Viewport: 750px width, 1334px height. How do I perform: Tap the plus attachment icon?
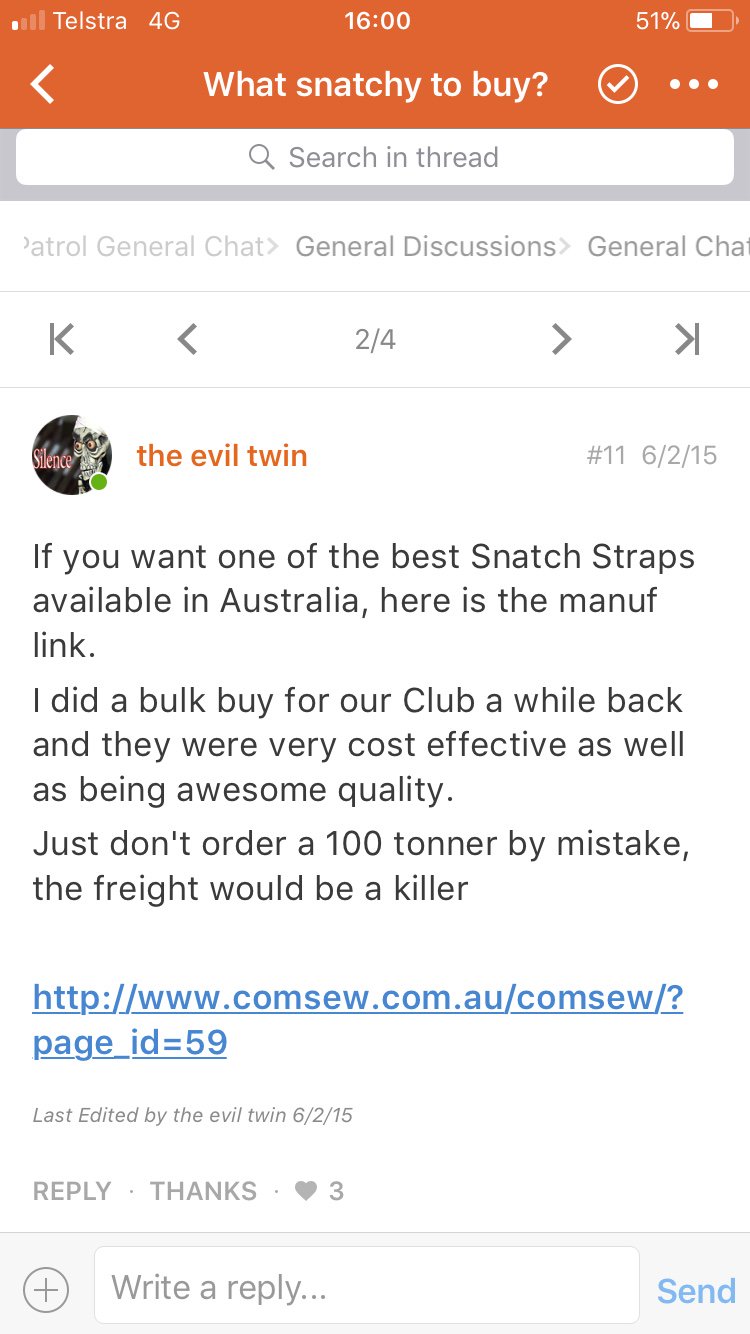click(x=46, y=1288)
